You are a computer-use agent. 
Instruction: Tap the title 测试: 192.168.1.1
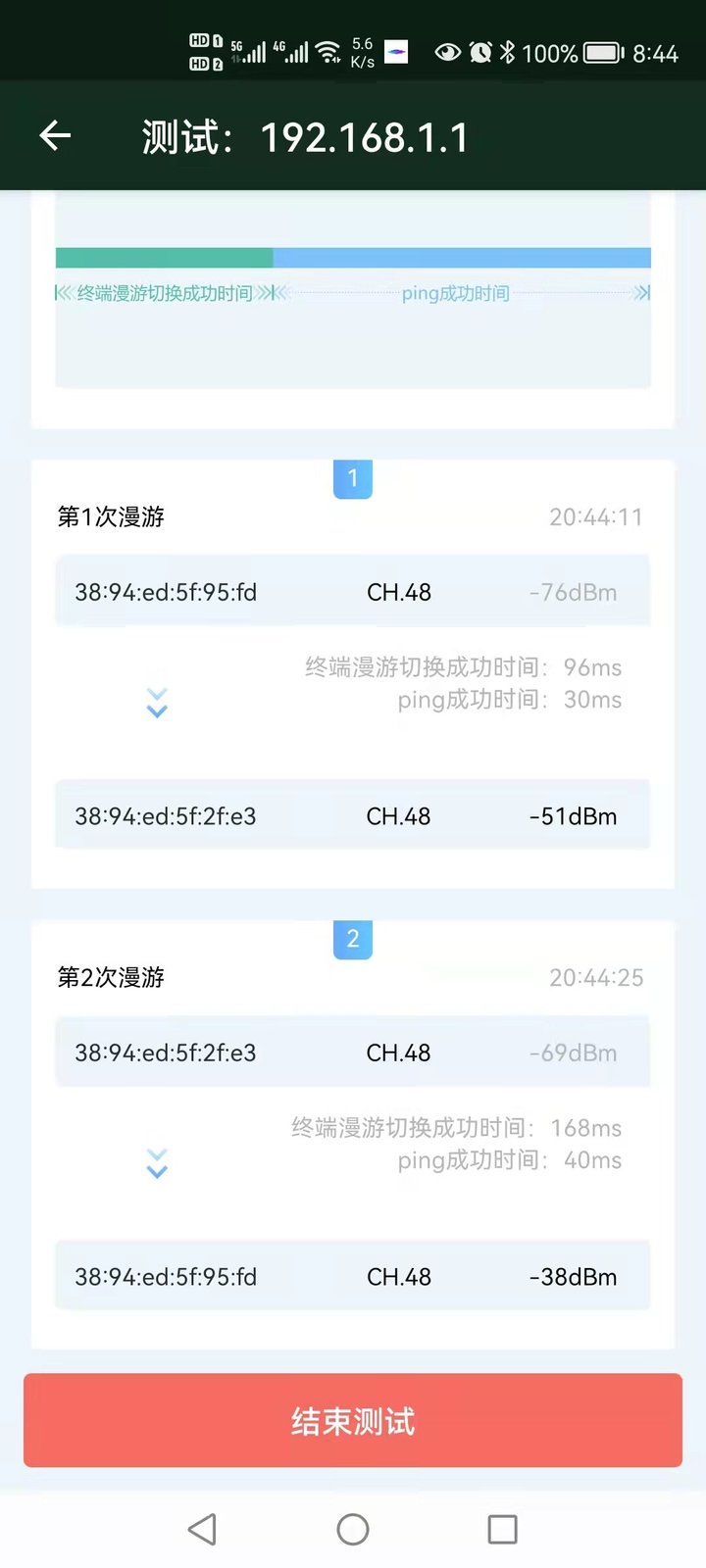(304, 135)
